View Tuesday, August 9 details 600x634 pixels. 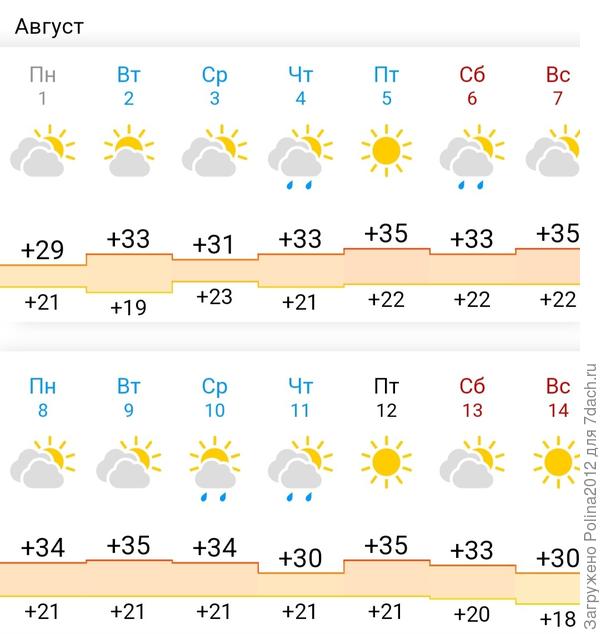click(x=128, y=397)
